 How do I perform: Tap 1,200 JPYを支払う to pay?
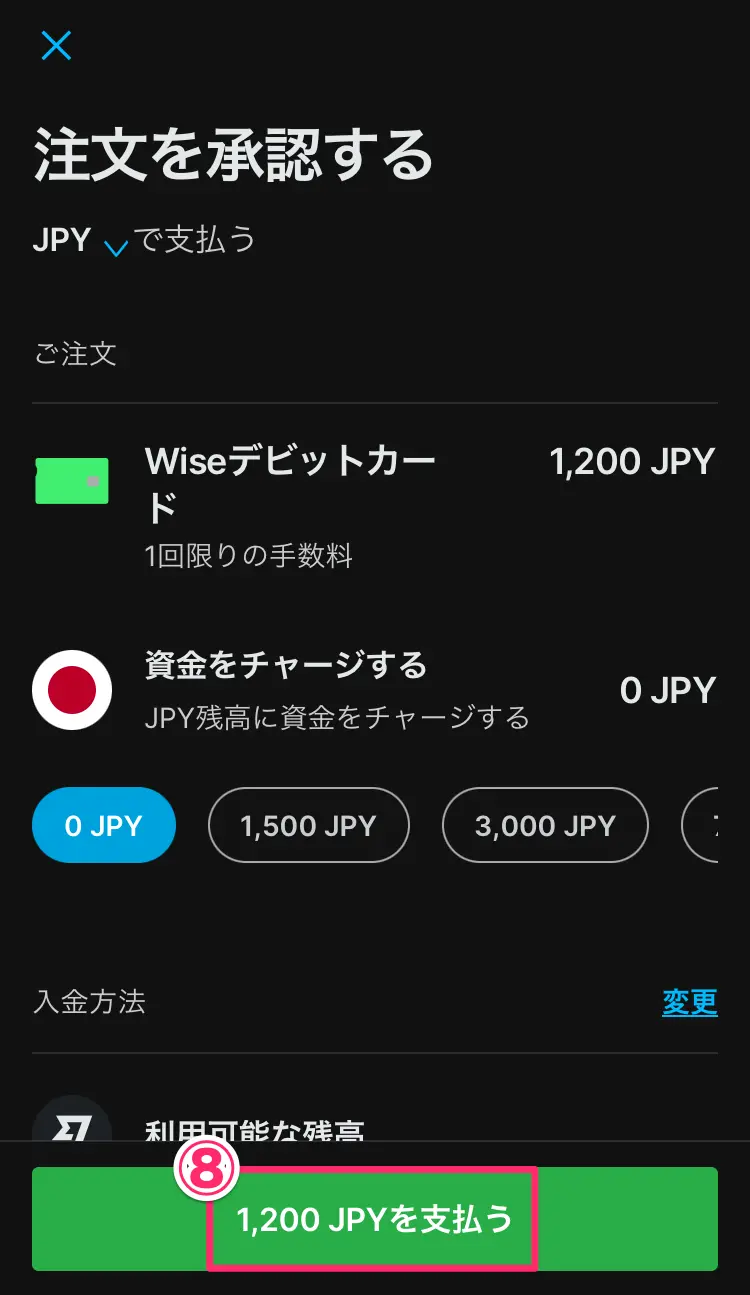click(375, 1219)
